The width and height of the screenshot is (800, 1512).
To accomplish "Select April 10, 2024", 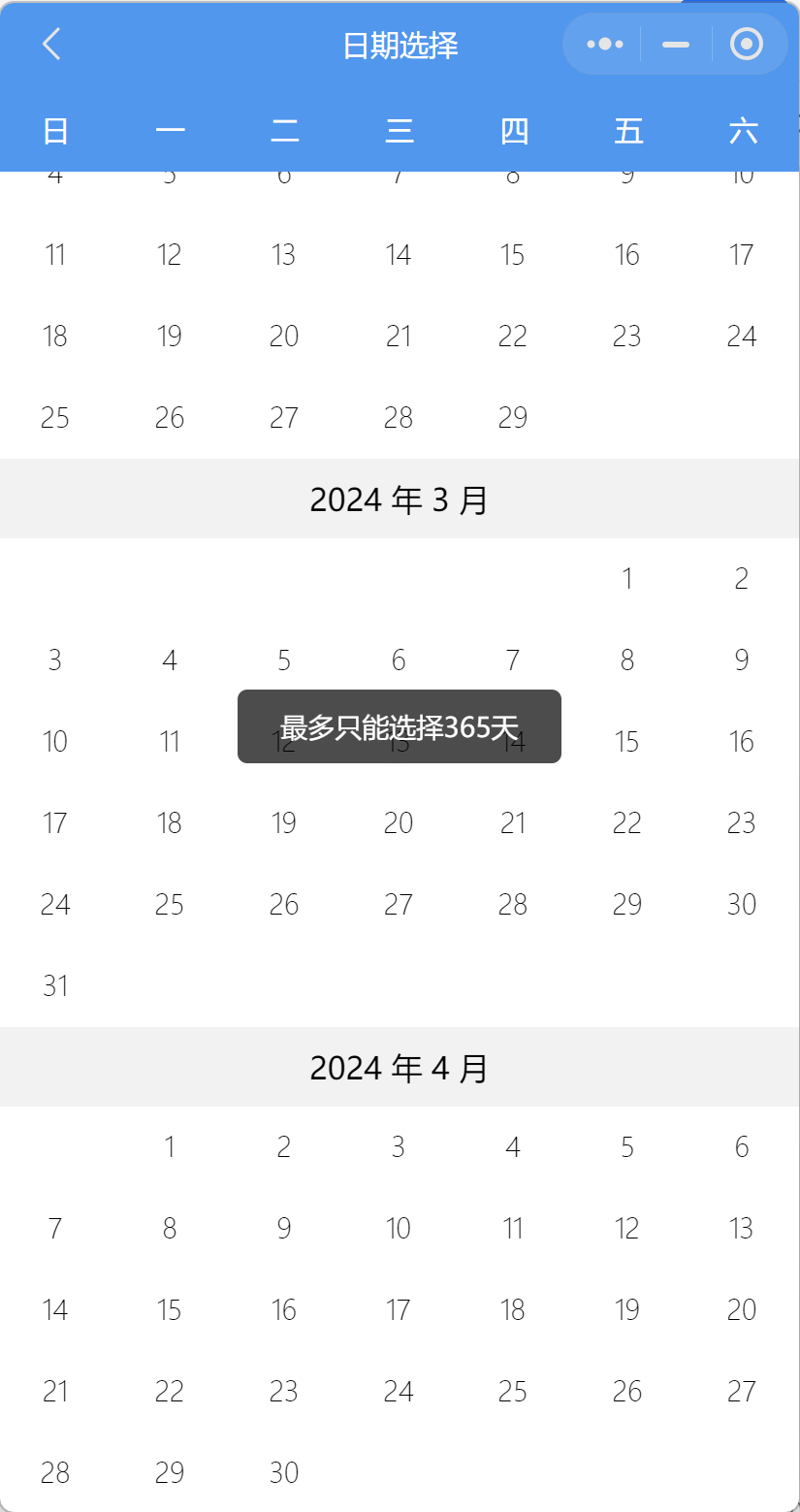I will (399, 1229).
